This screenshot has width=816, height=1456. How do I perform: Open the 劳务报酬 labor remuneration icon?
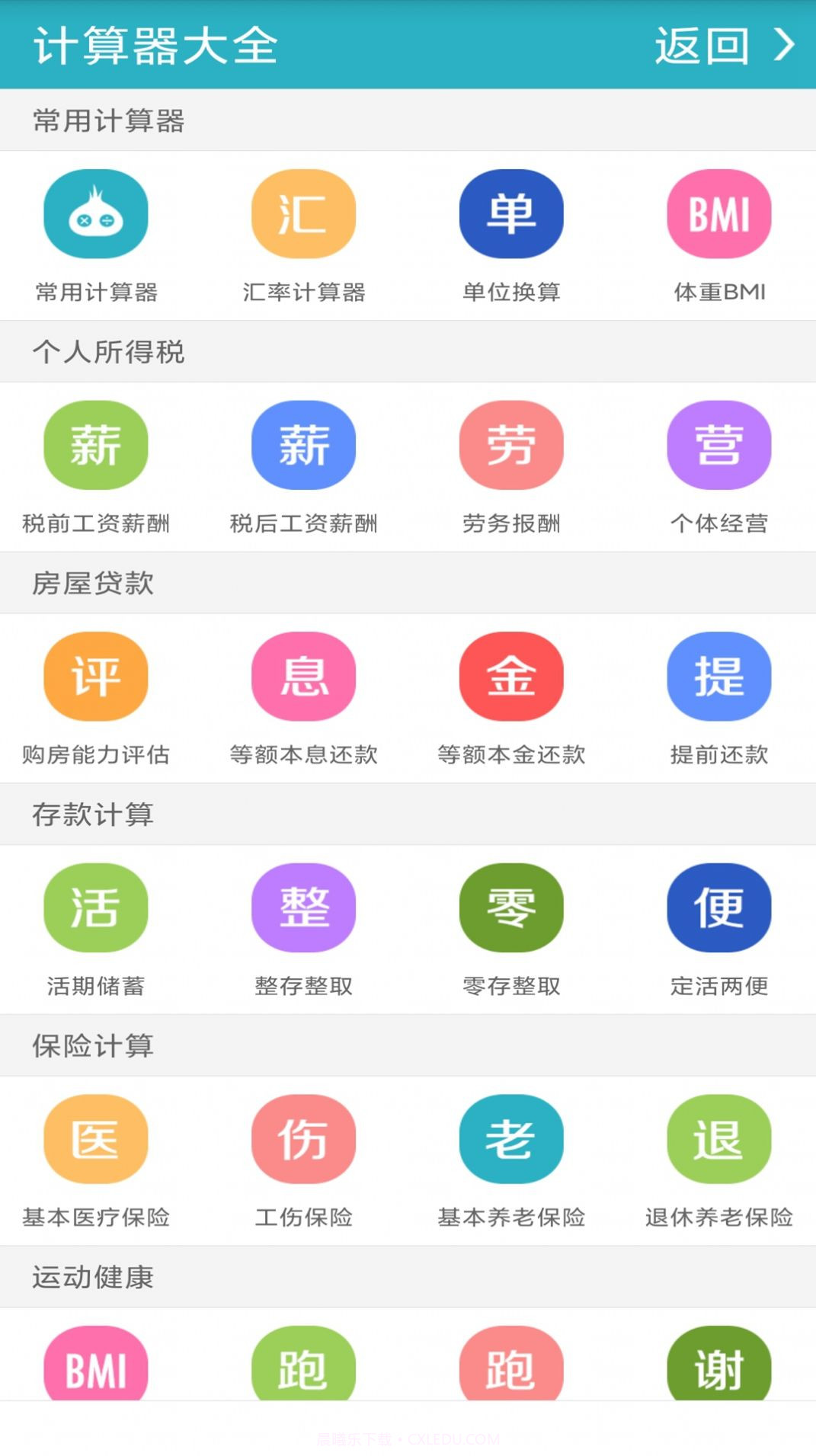[x=511, y=446]
